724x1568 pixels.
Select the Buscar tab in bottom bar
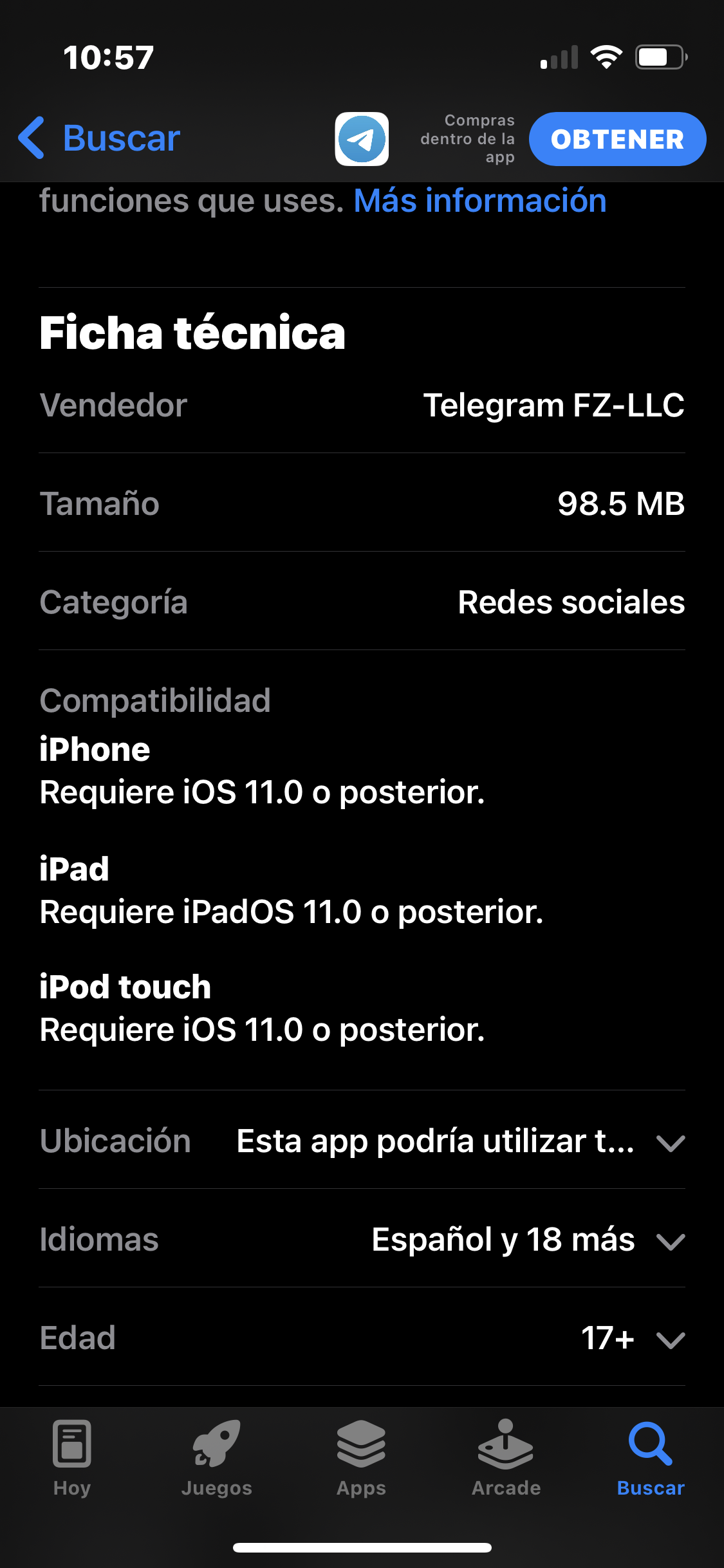[x=650, y=1458]
